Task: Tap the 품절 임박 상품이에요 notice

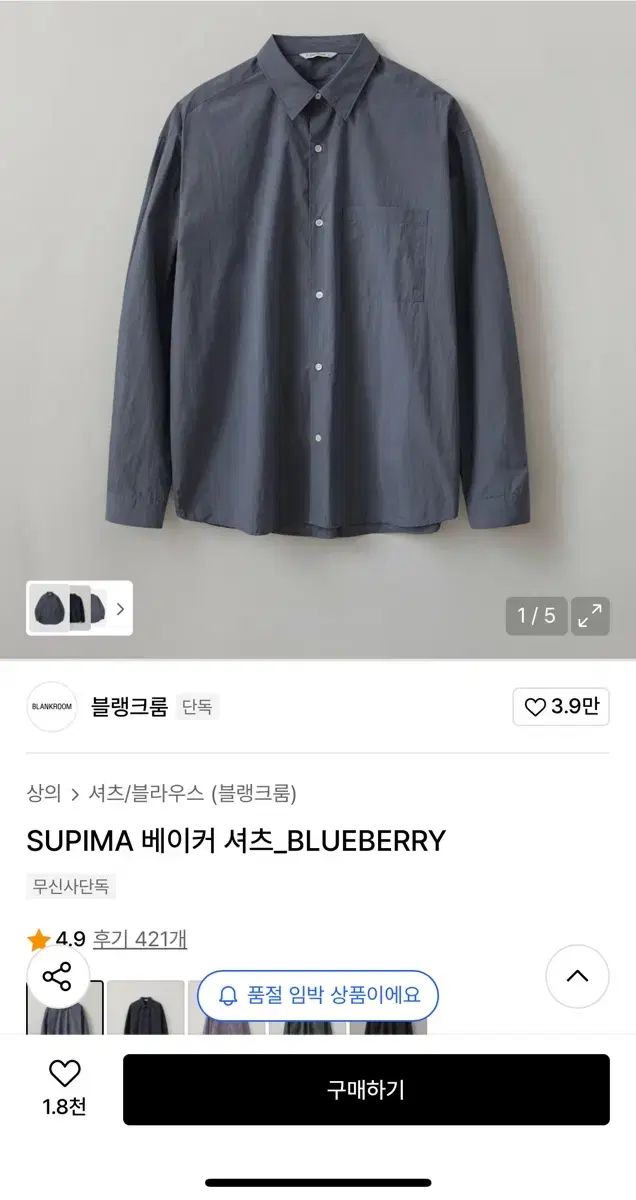Action: point(318,995)
